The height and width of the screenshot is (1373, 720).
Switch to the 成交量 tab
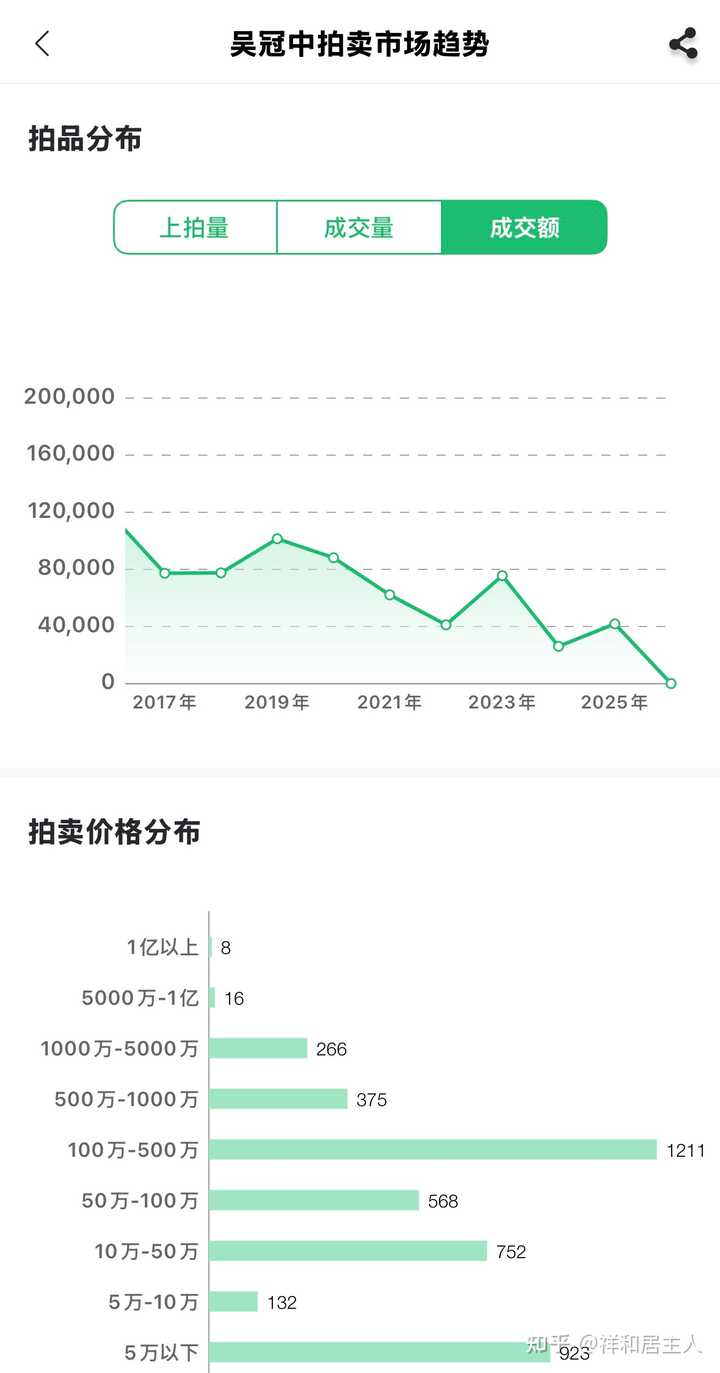pyautogui.click(x=359, y=227)
